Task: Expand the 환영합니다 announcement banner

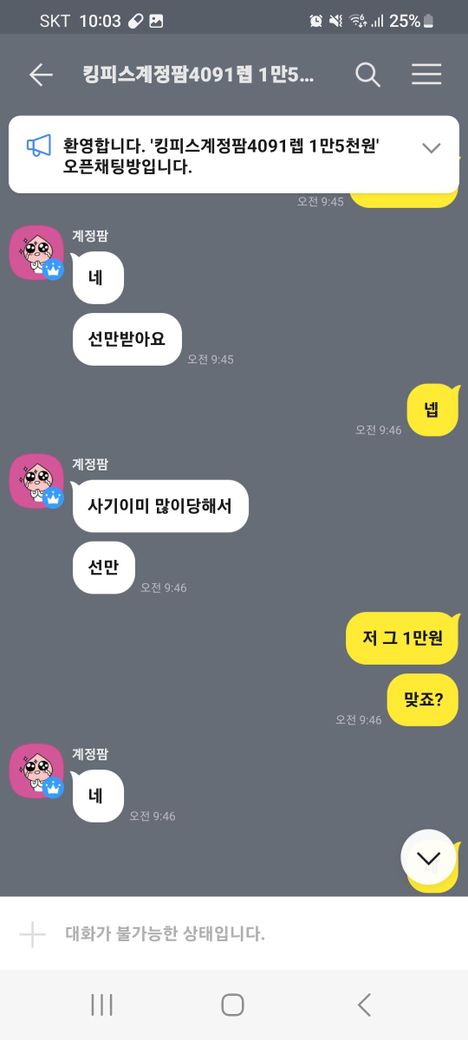Action: (x=432, y=148)
